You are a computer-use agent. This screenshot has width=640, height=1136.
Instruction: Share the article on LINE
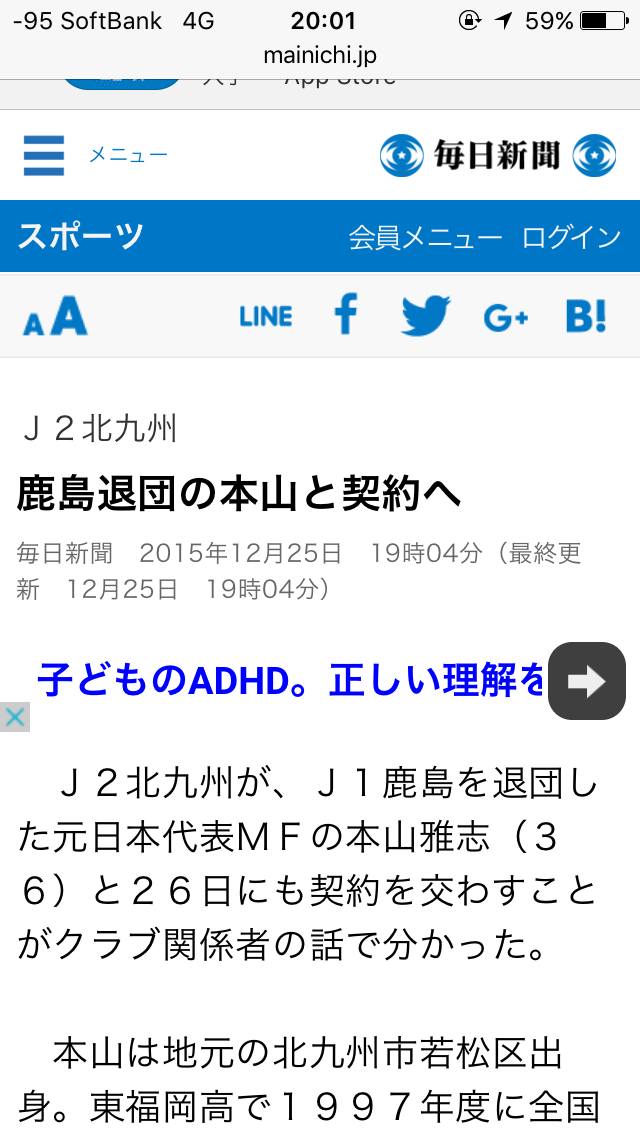(x=266, y=317)
